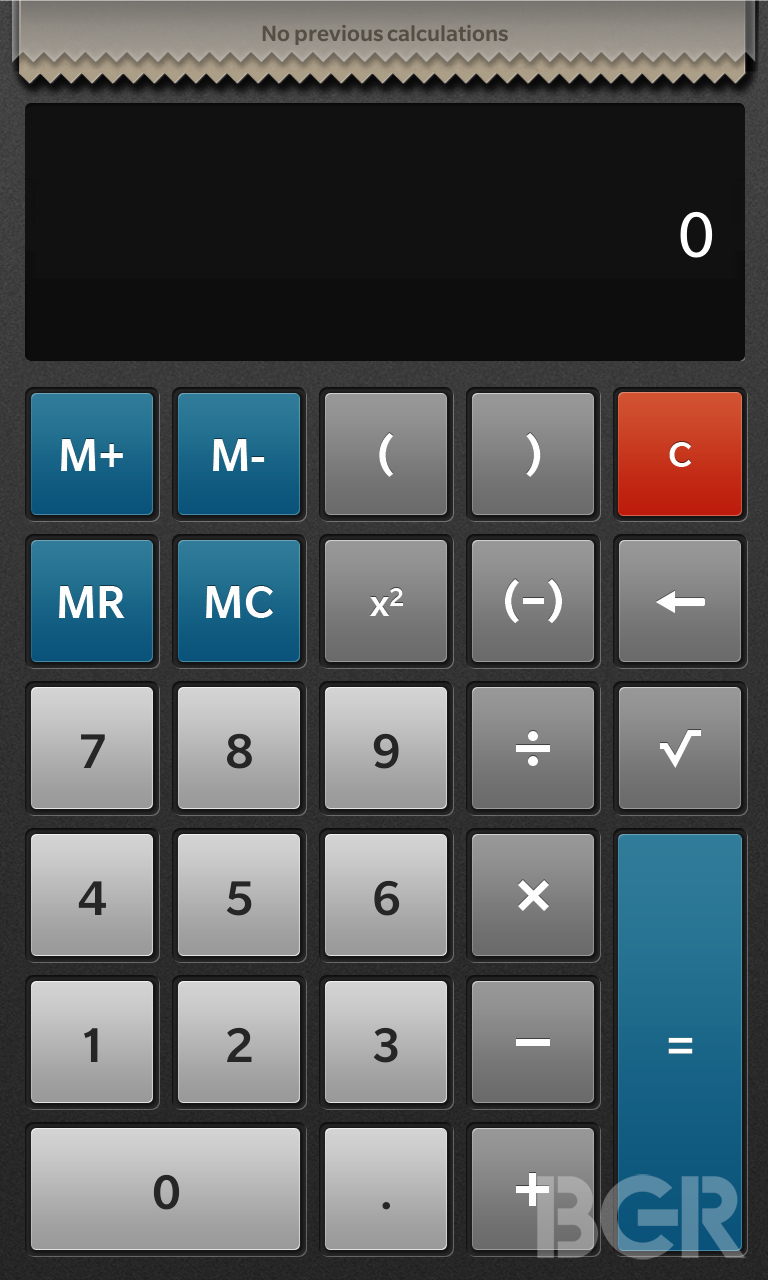Toggle the sign with the (−) key

(x=533, y=601)
